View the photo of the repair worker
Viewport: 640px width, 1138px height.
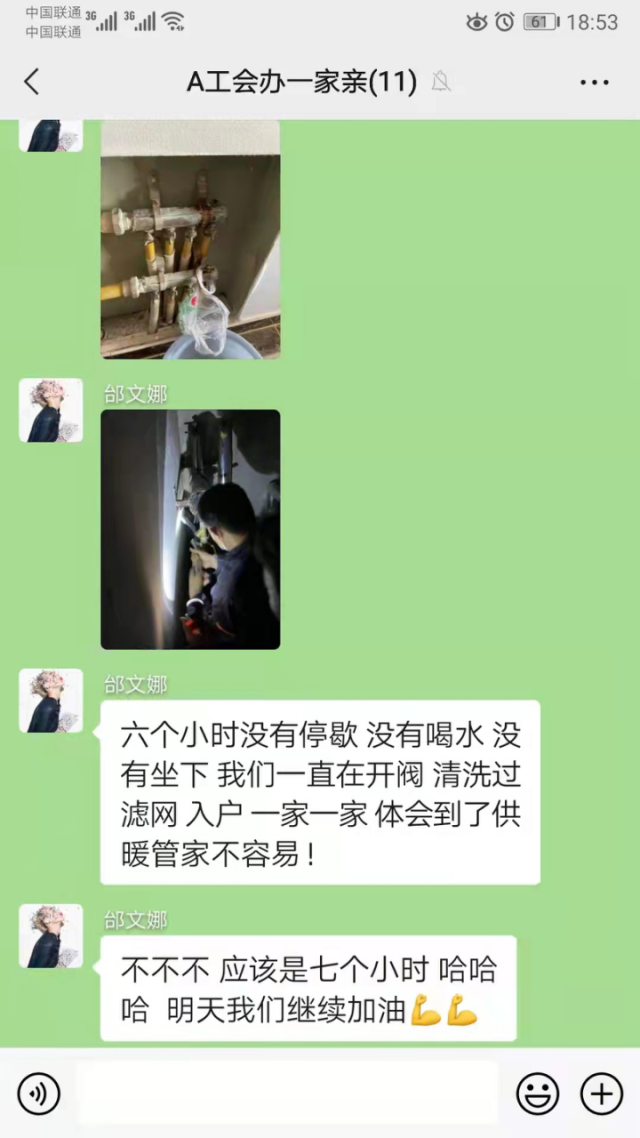click(x=190, y=529)
